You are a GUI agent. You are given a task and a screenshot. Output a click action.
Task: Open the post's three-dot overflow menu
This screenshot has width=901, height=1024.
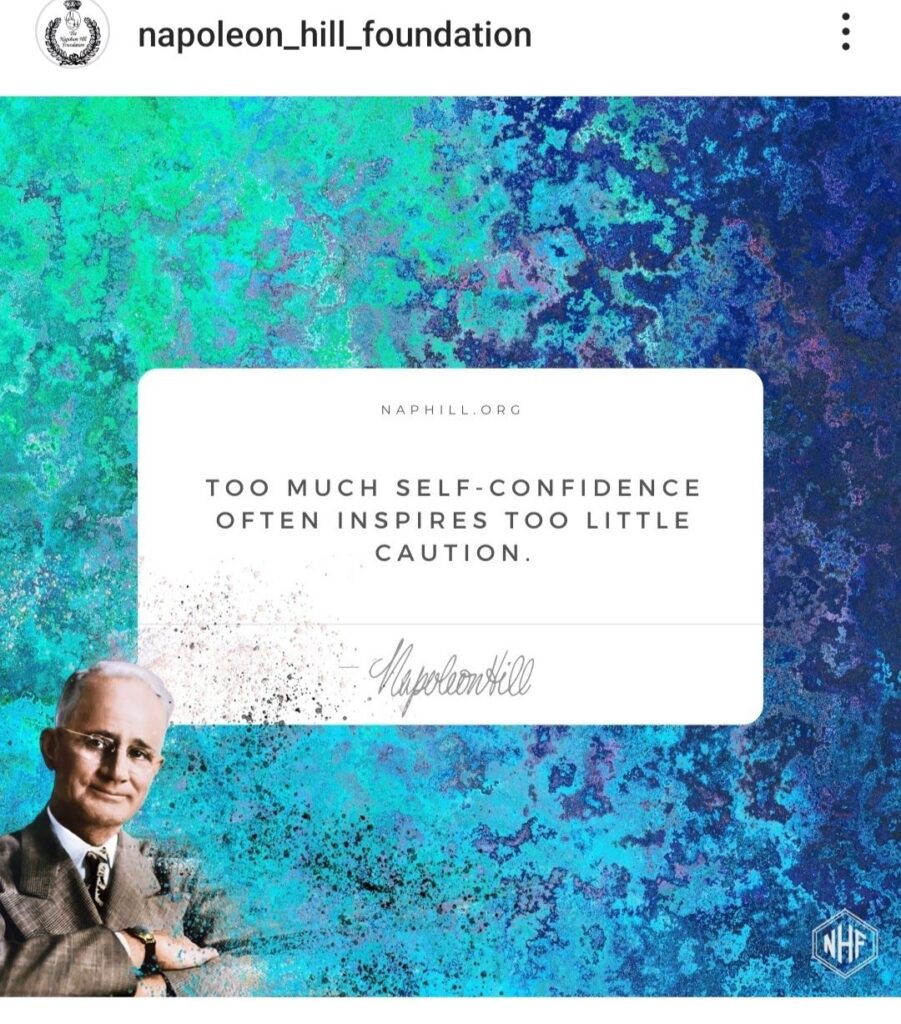[846, 33]
